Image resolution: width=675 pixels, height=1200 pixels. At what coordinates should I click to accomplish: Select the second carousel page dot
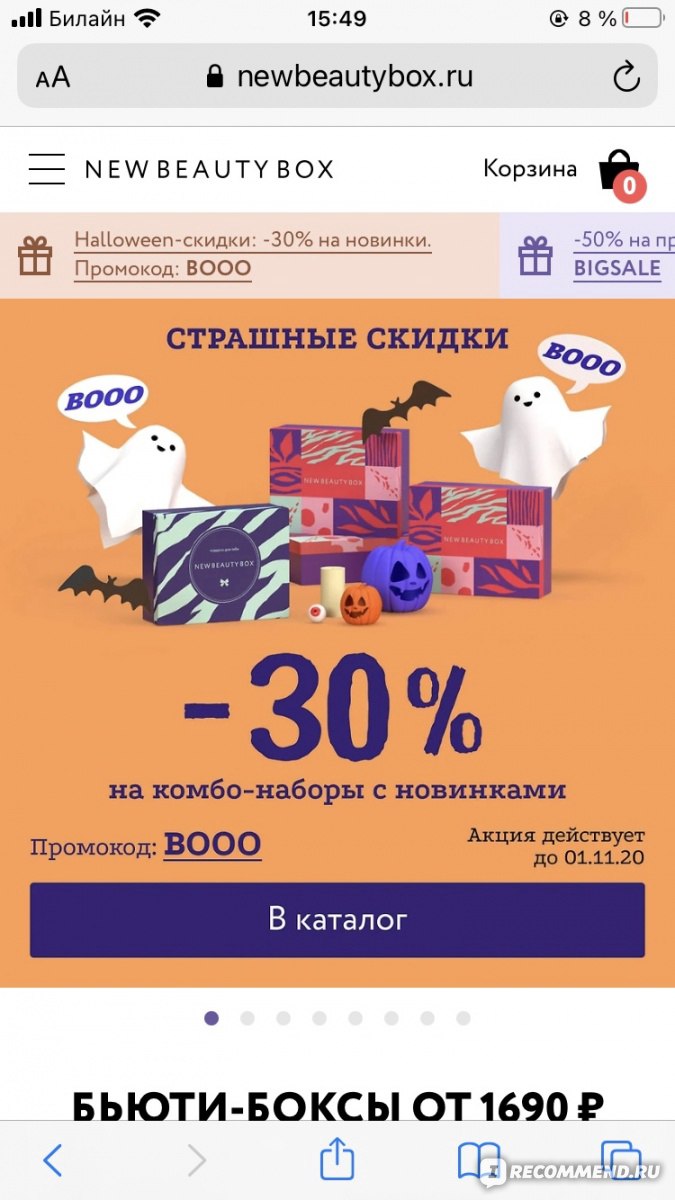point(247,1018)
